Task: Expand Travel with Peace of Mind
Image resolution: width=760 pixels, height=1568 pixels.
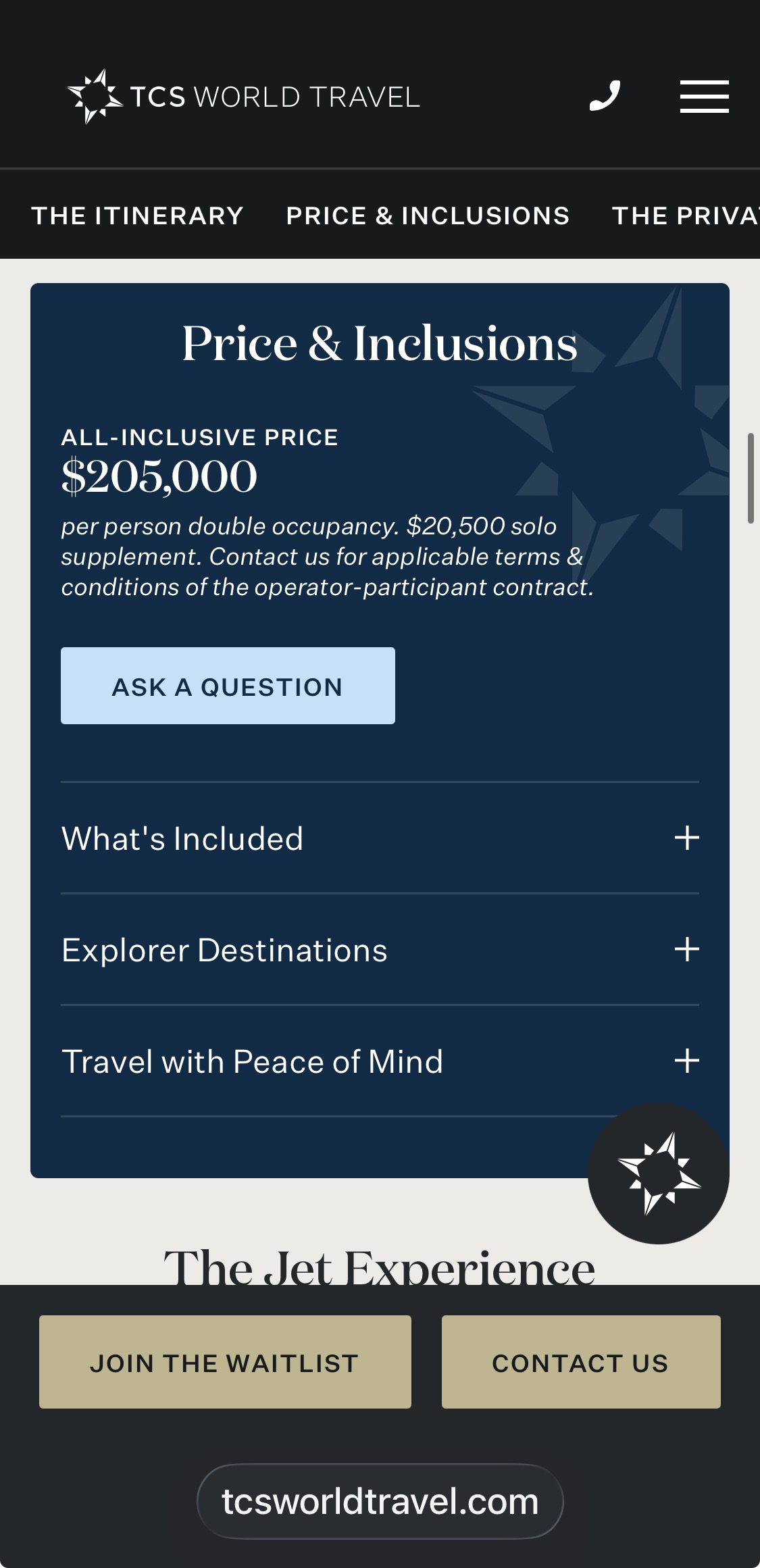Action: point(380,1061)
